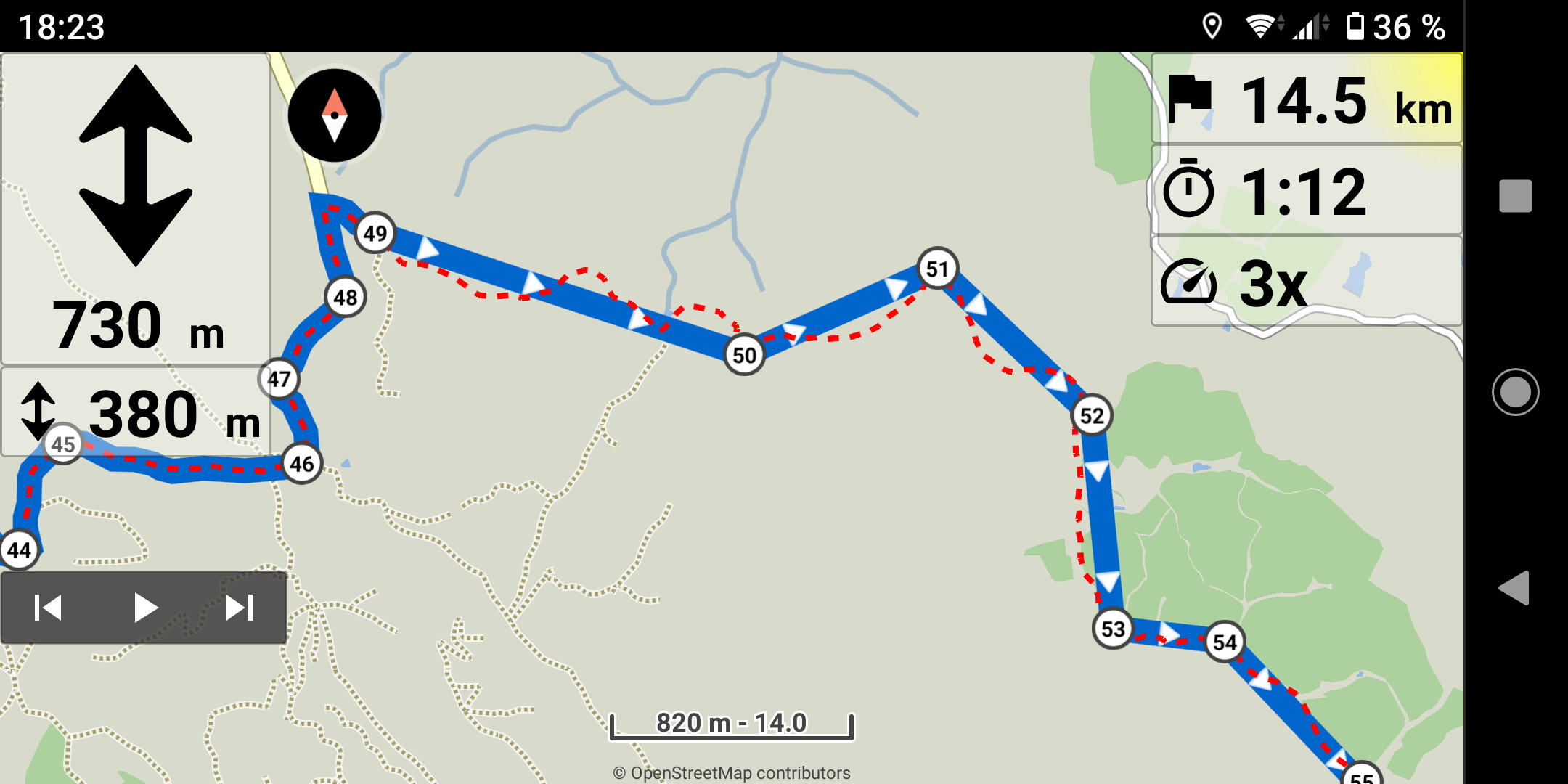
Task: Select waypoint 52 on the route
Action: pos(1092,415)
